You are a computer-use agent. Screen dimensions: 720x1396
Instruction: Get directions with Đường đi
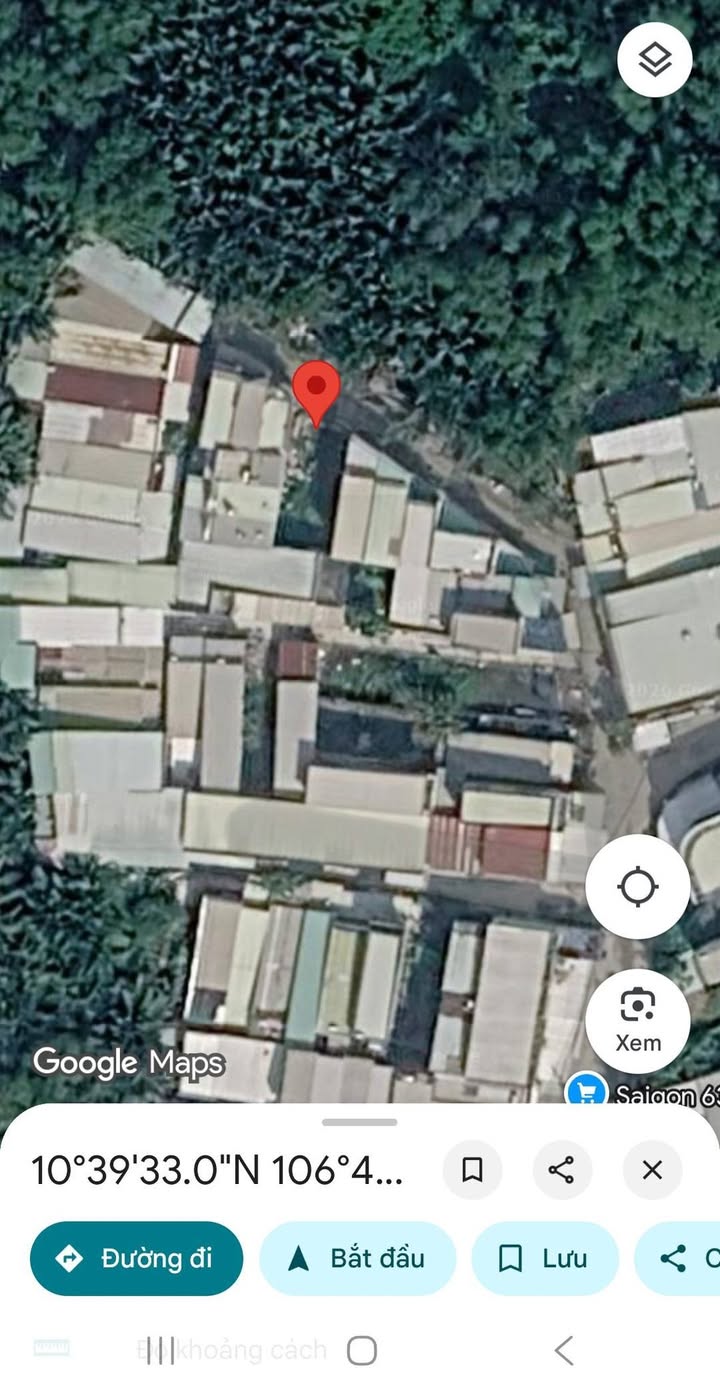(x=137, y=1258)
